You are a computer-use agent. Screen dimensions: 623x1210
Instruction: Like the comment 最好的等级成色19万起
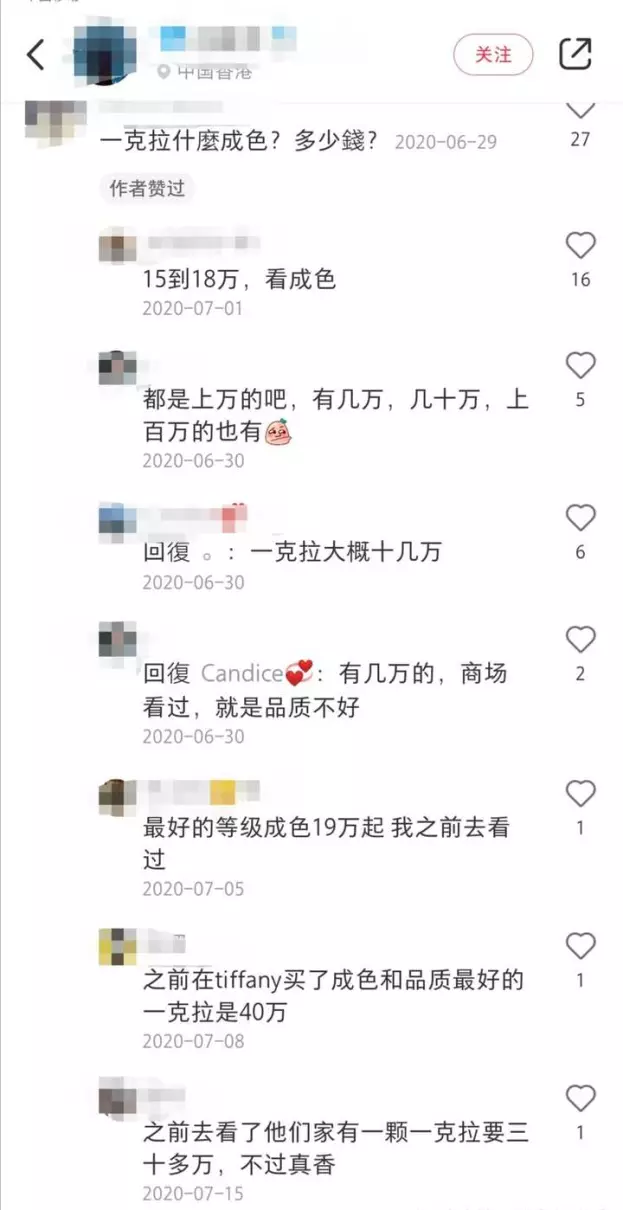click(581, 793)
